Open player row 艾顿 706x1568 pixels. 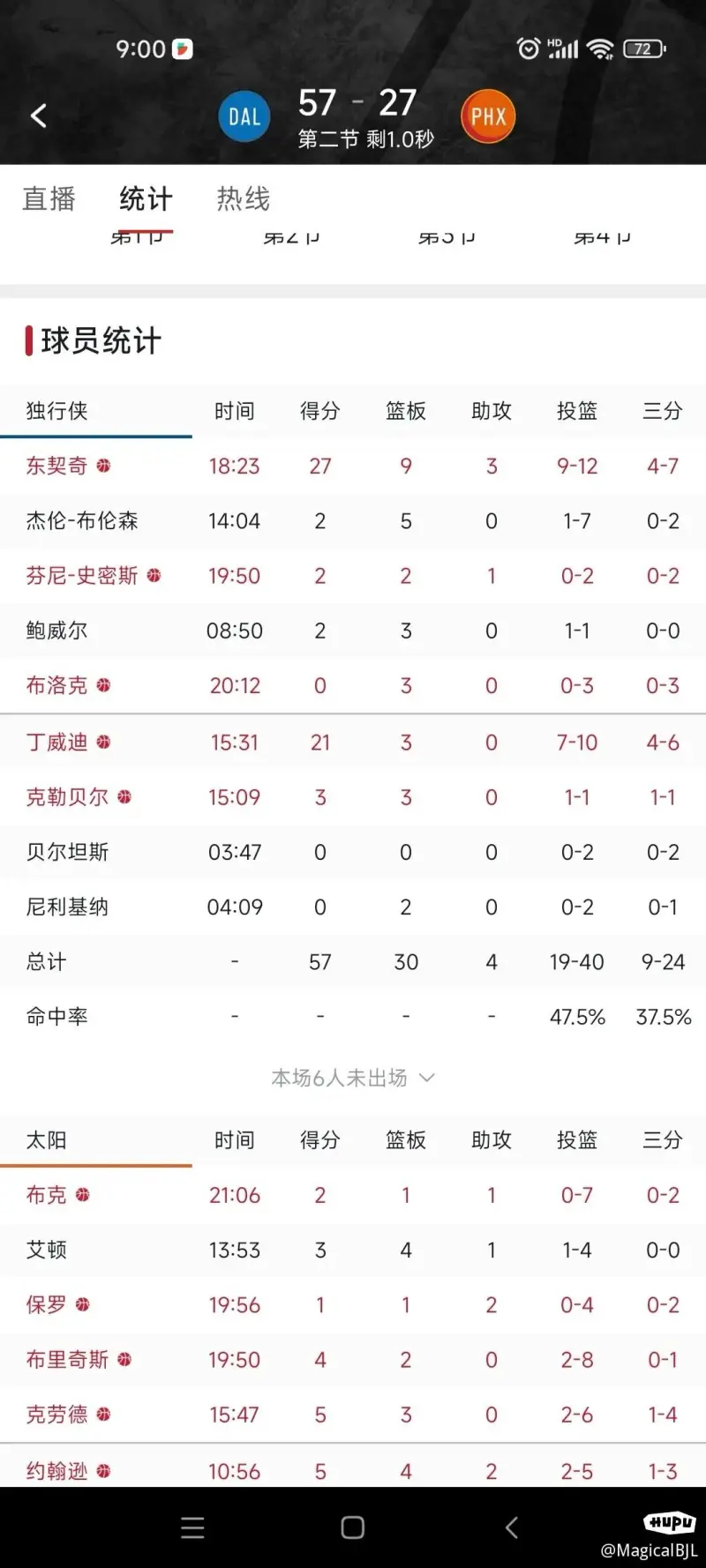353,1250
